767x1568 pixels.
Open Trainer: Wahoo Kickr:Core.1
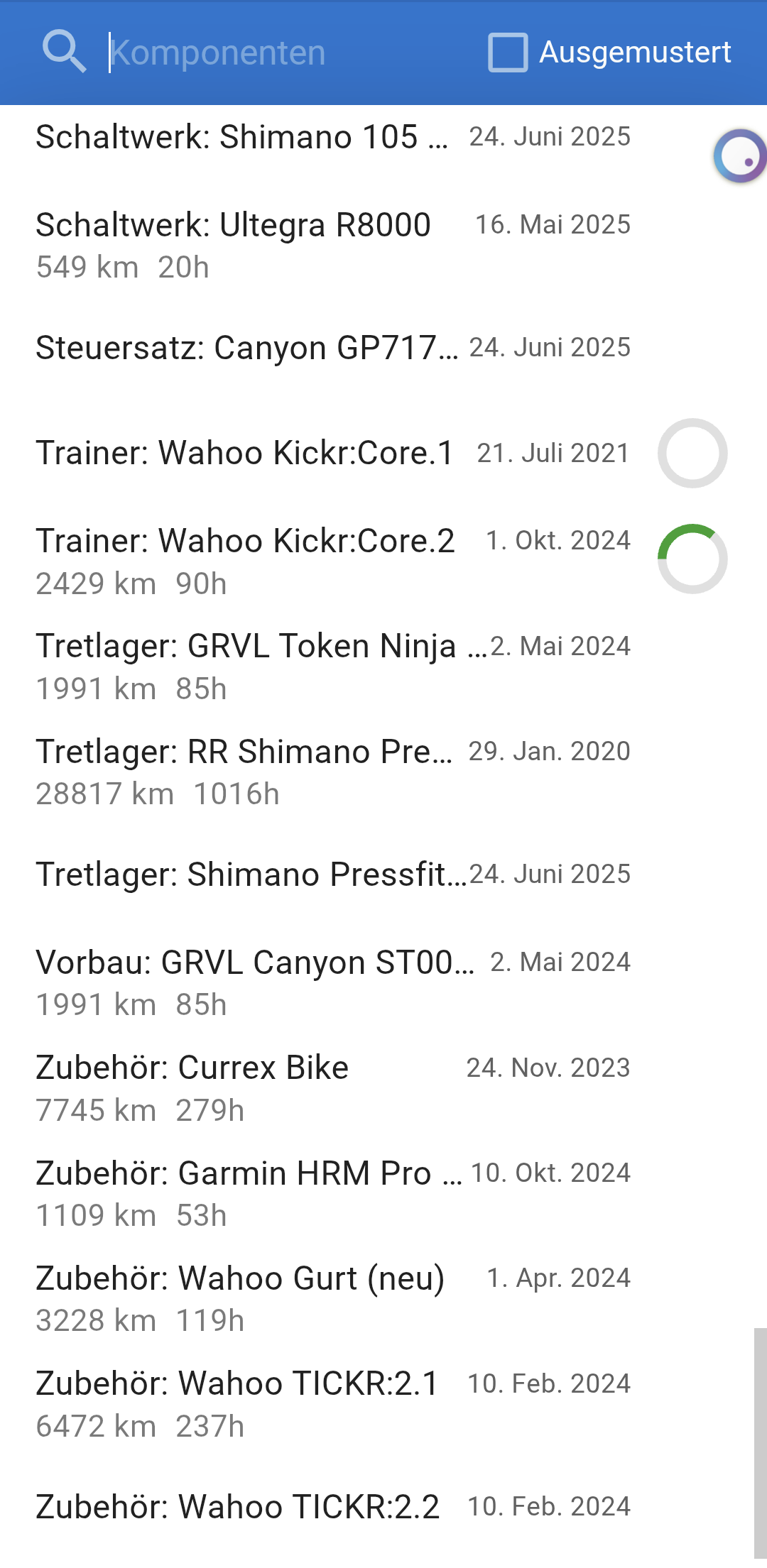point(245,453)
